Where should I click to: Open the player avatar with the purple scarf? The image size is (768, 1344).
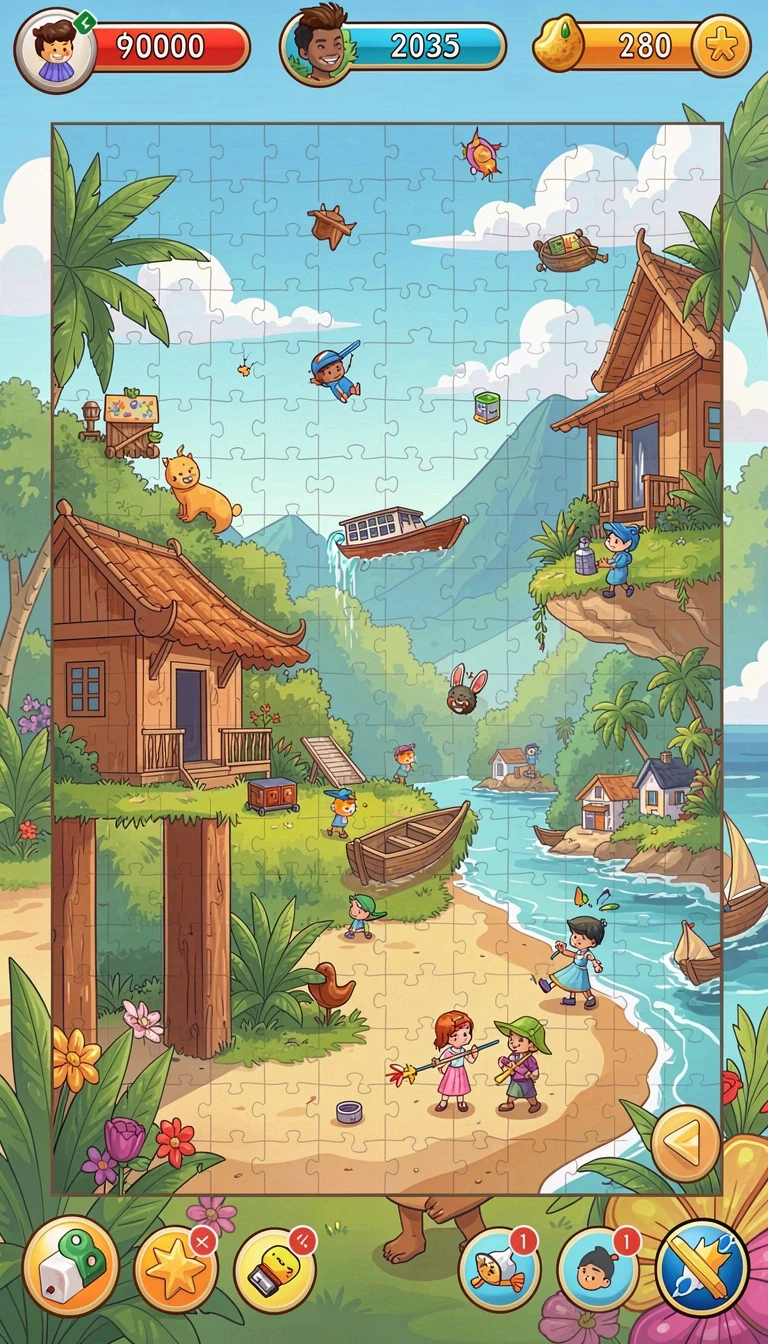click(x=55, y=49)
